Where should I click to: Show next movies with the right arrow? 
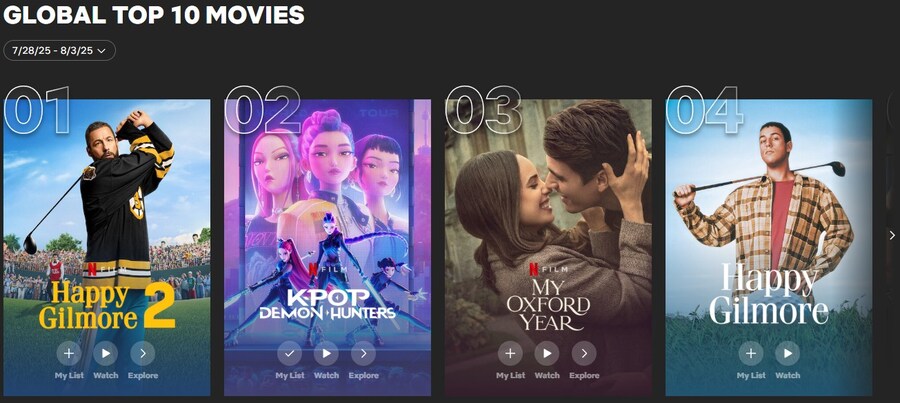(892, 235)
